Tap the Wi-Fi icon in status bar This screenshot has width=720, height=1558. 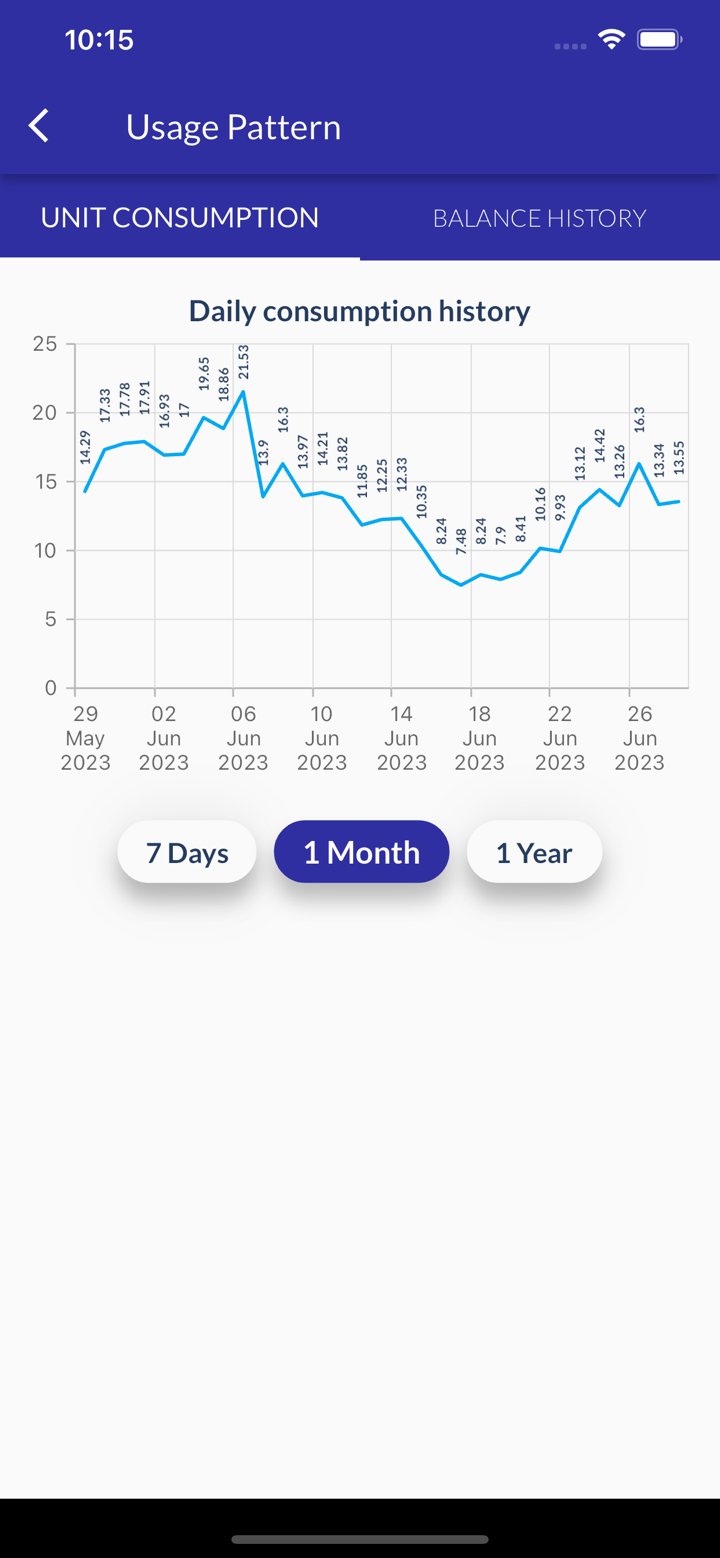[x=612, y=40]
